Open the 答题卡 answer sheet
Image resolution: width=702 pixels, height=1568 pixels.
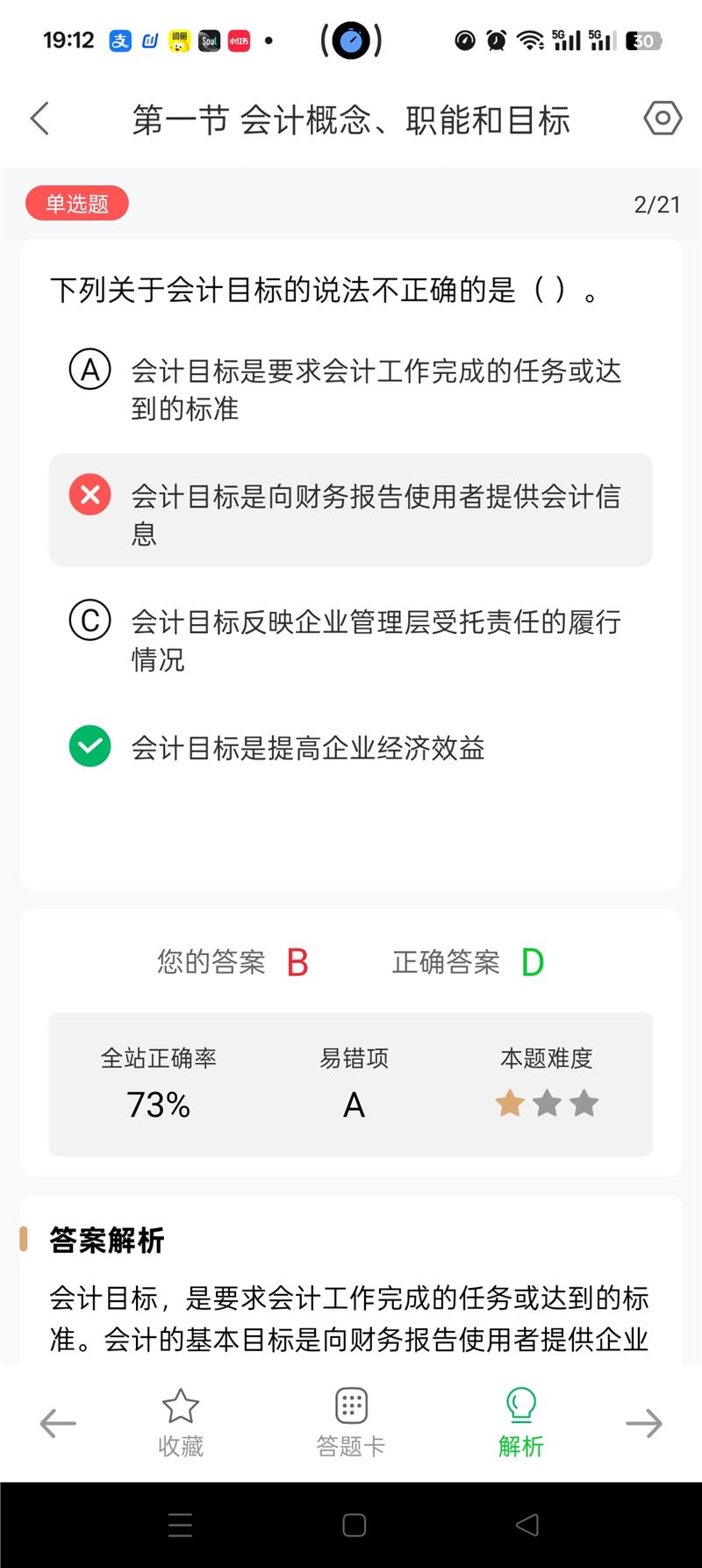coord(351,1422)
